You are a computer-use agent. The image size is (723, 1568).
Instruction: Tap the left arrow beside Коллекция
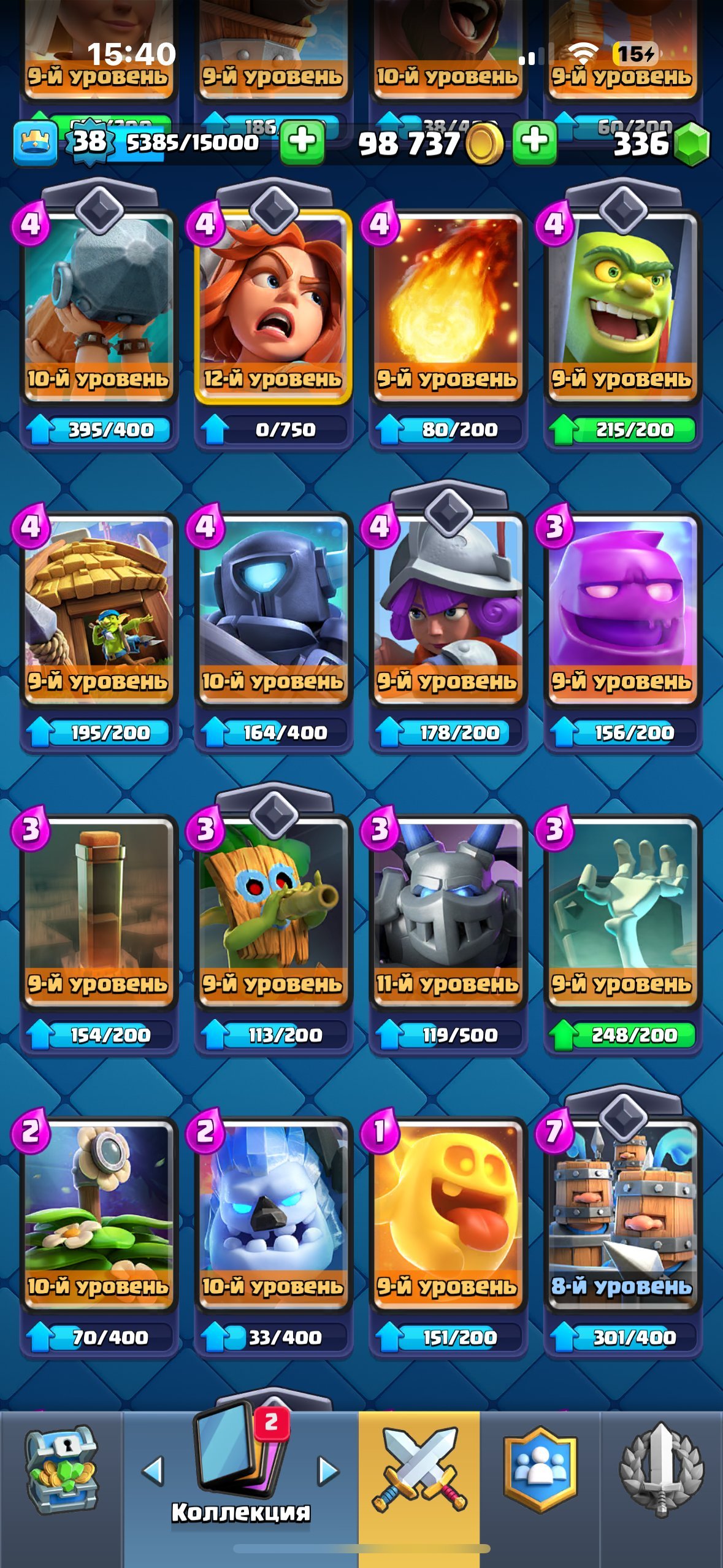(x=153, y=1470)
